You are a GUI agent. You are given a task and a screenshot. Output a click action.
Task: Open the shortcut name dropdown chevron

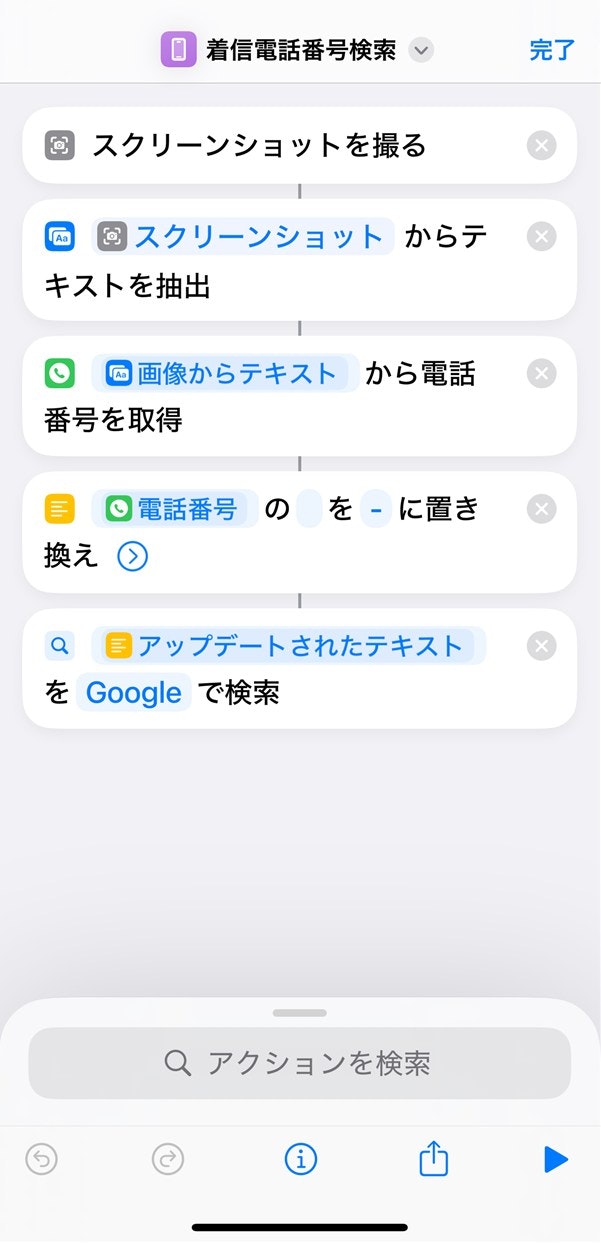tap(422, 50)
